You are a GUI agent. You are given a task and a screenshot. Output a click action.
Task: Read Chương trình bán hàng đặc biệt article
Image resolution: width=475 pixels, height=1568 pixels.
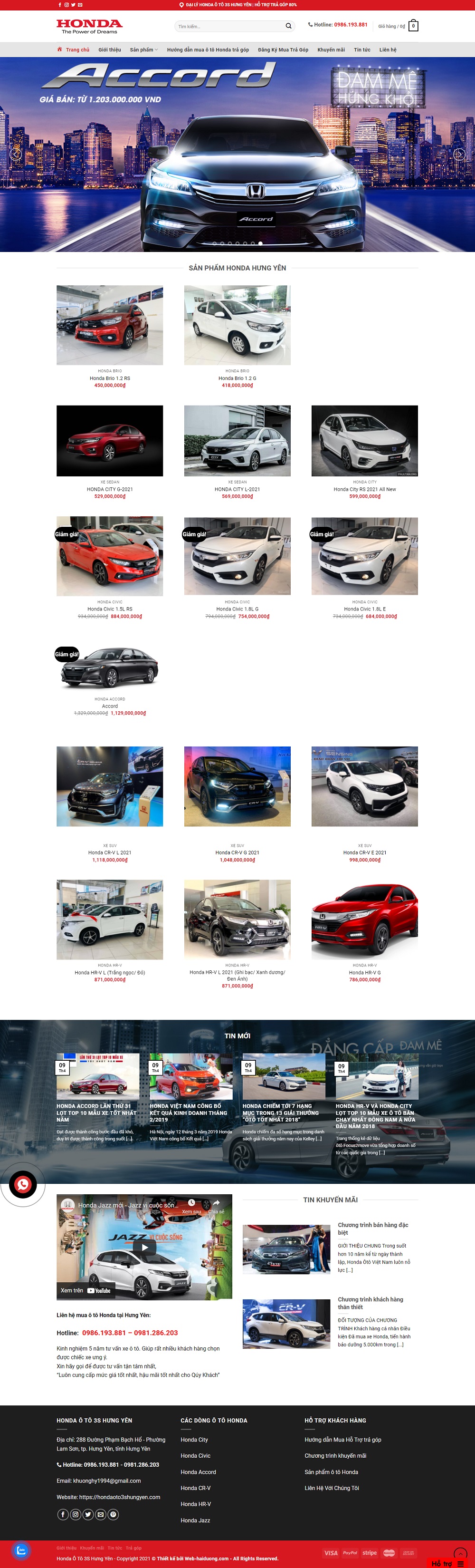tap(372, 1229)
